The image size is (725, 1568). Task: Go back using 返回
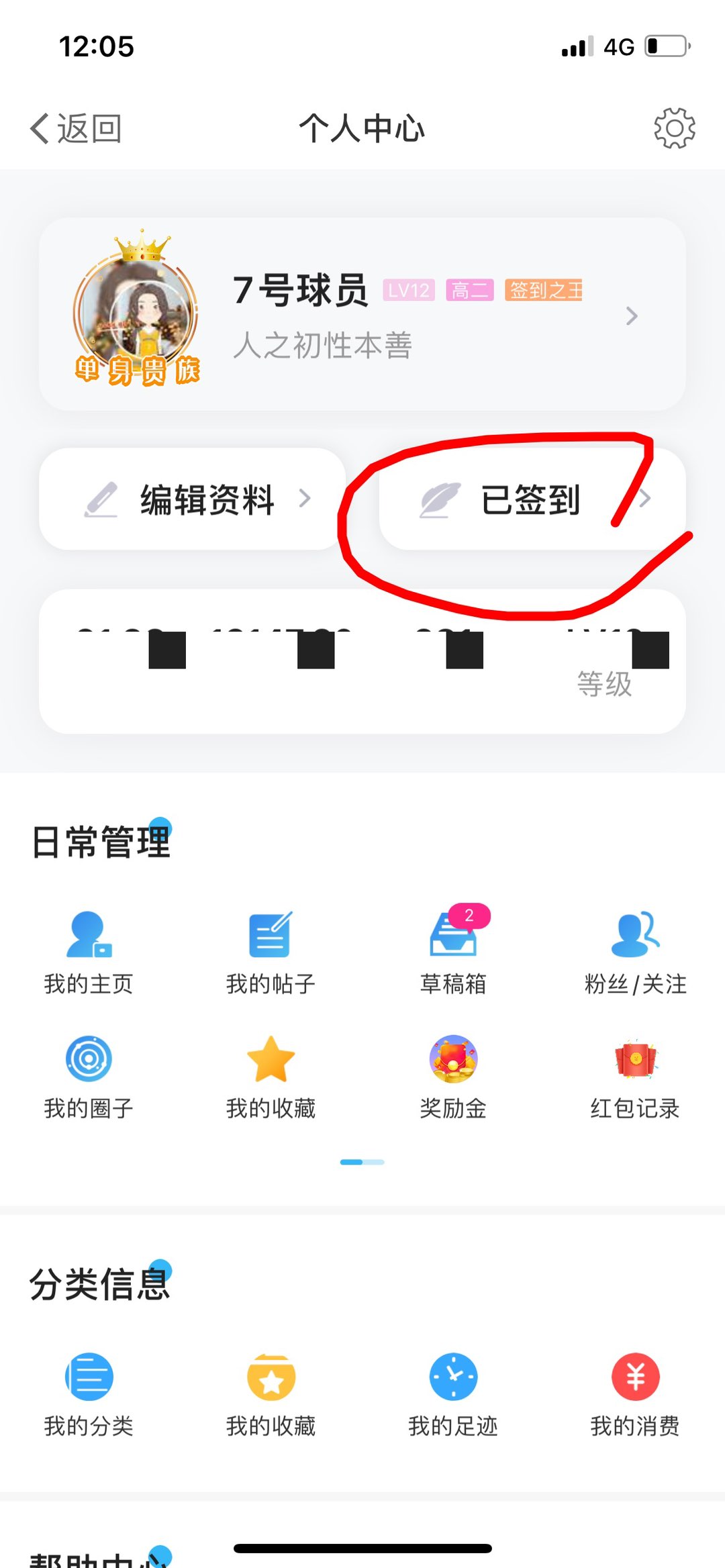[76, 128]
